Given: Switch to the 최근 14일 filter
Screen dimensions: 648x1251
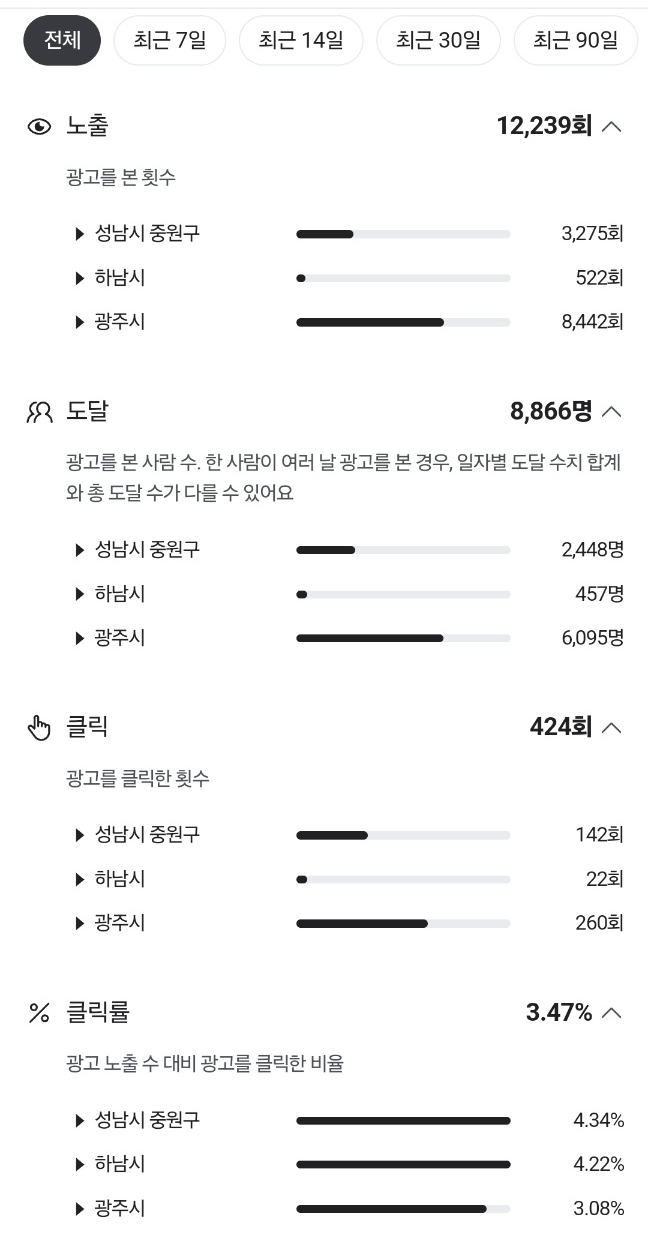Looking at the screenshot, I should pos(301,40).
